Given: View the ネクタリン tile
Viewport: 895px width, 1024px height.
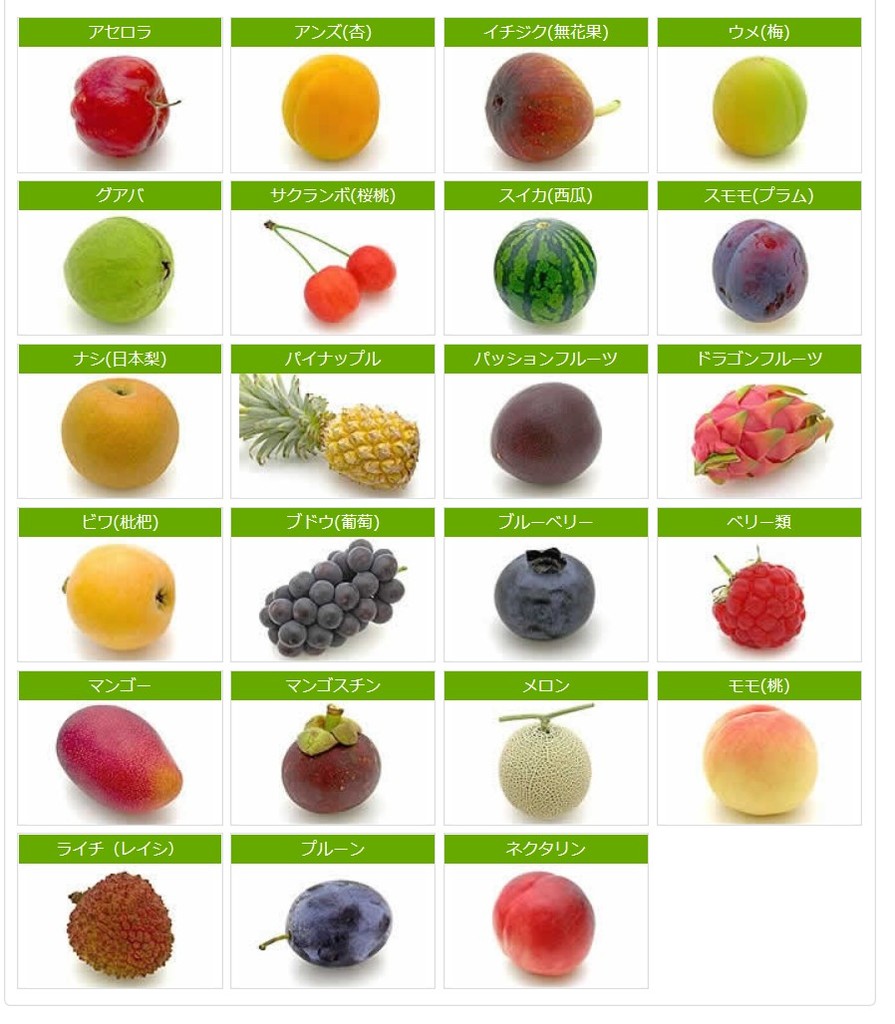Looking at the screenshot, I should pyautogui.click(x=545, y=921).
